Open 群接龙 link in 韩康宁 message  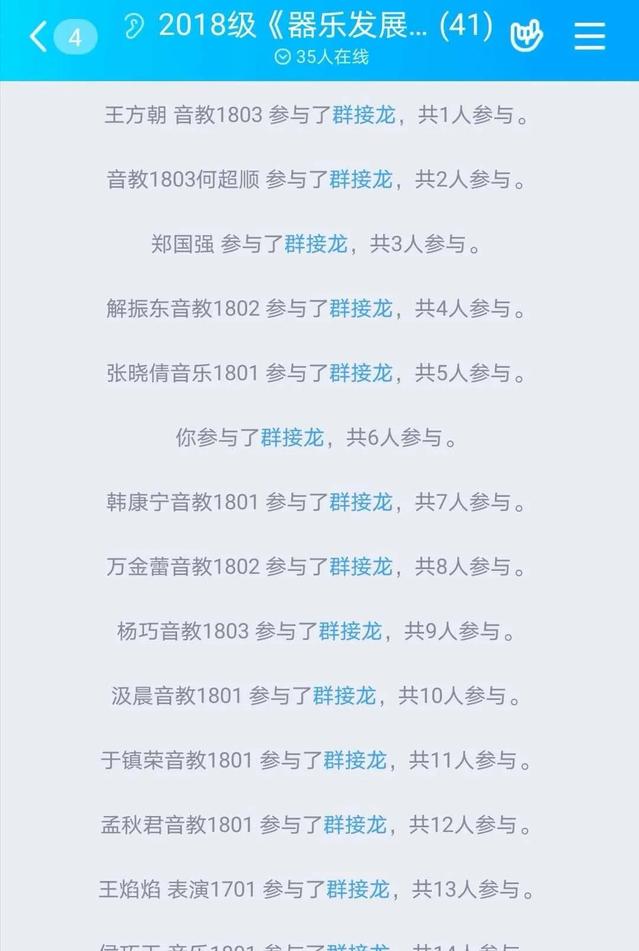(x=360, y=502)
